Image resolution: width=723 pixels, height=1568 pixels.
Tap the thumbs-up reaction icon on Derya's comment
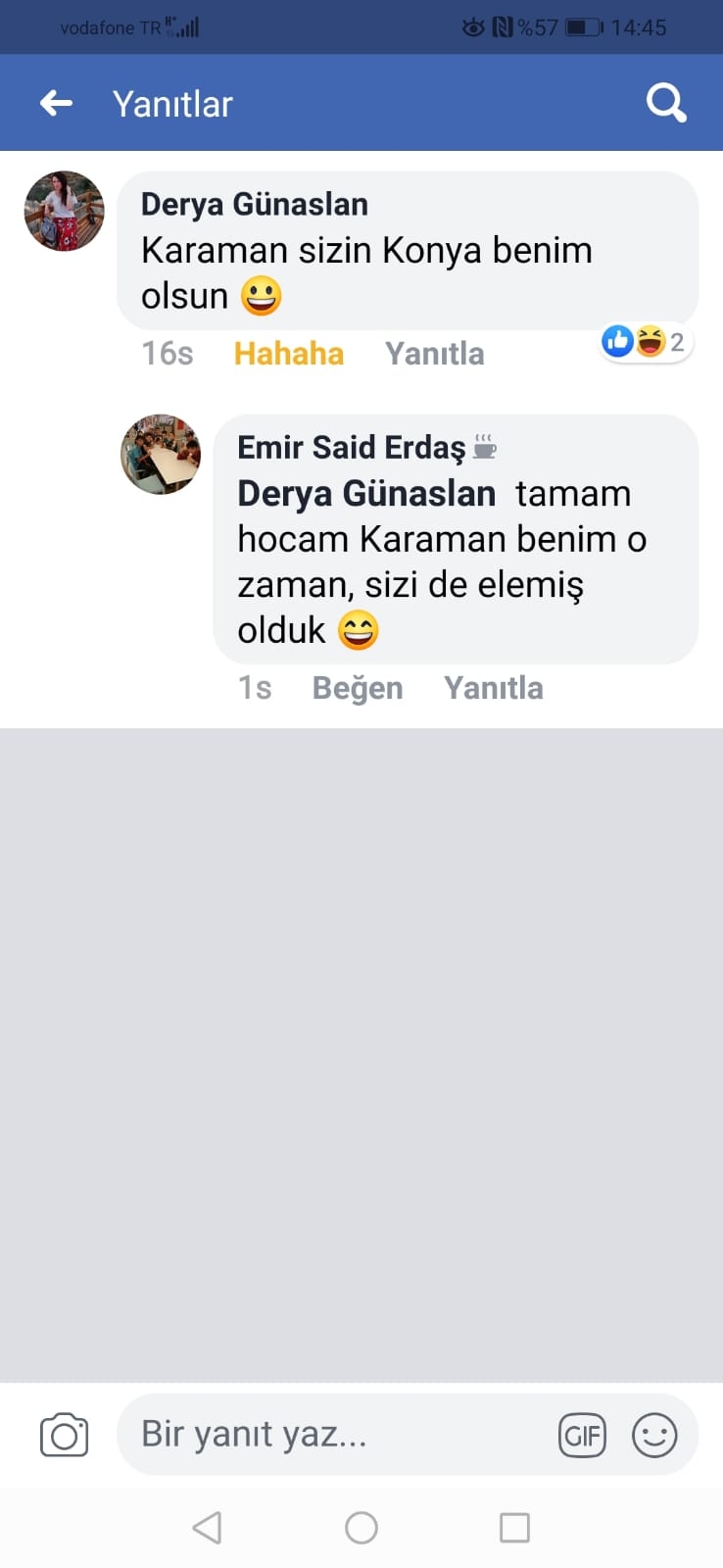click(618, 342)
